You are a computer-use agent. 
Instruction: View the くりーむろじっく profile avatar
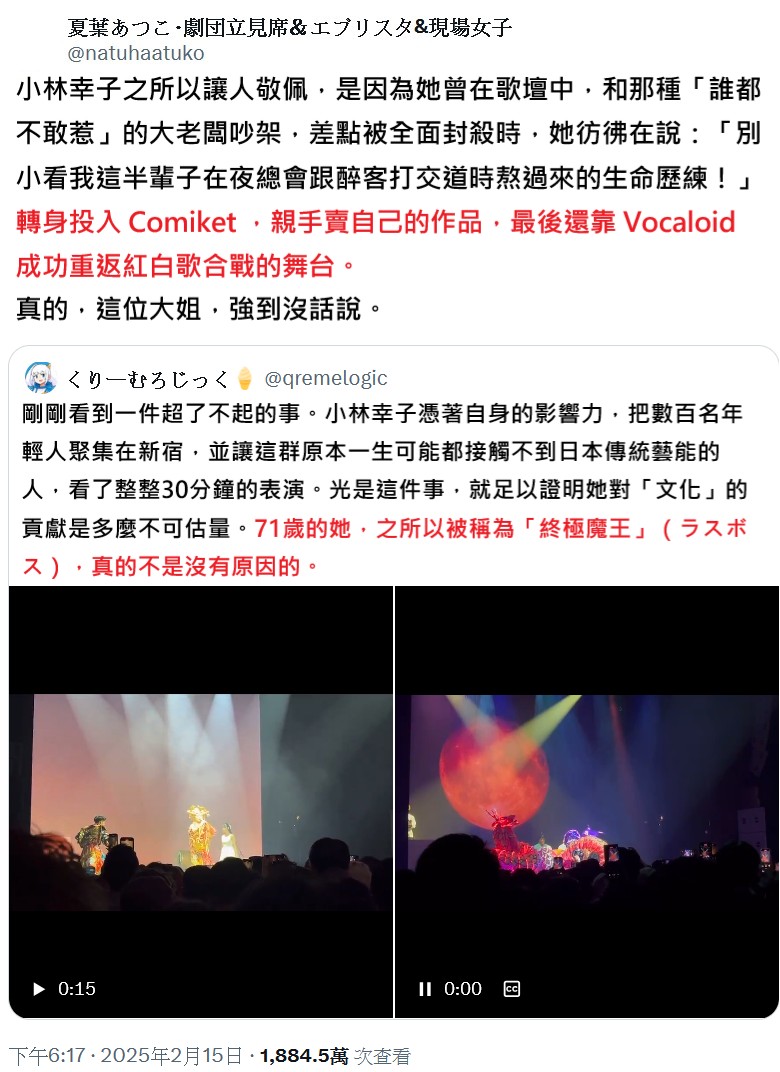(x=41, y=378)
